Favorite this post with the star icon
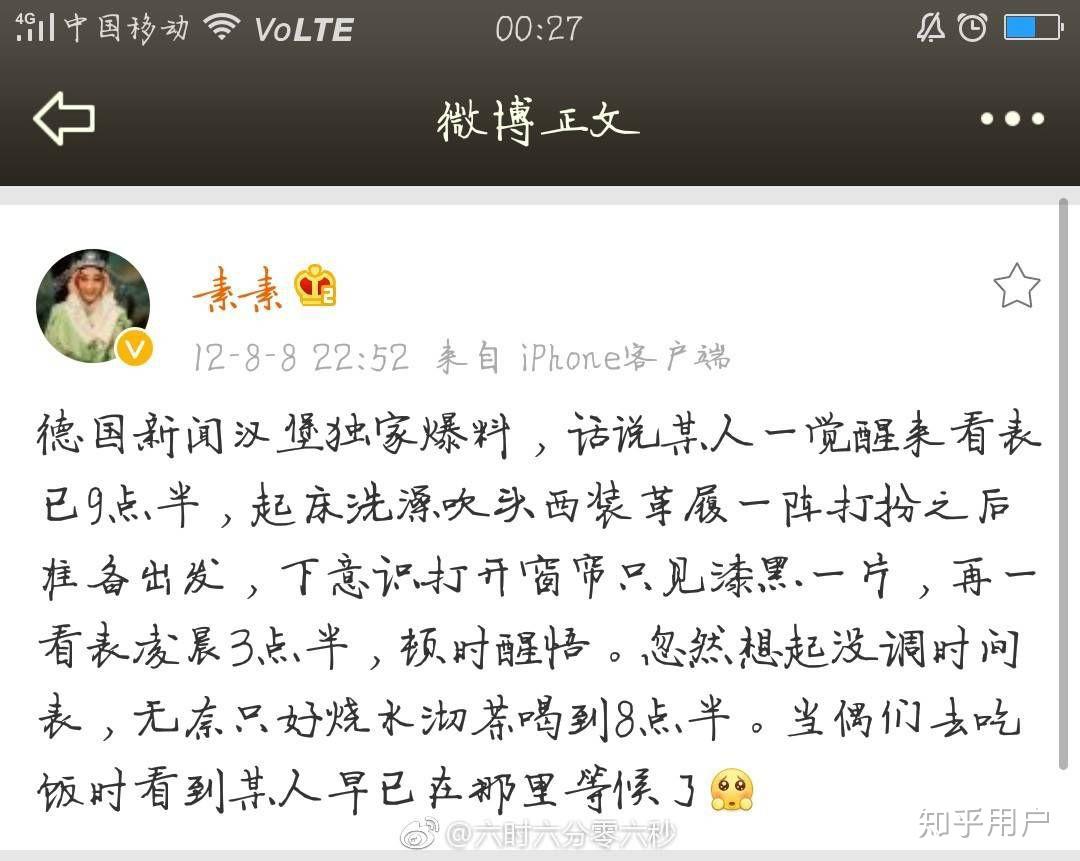 (x=1016, y=287)
